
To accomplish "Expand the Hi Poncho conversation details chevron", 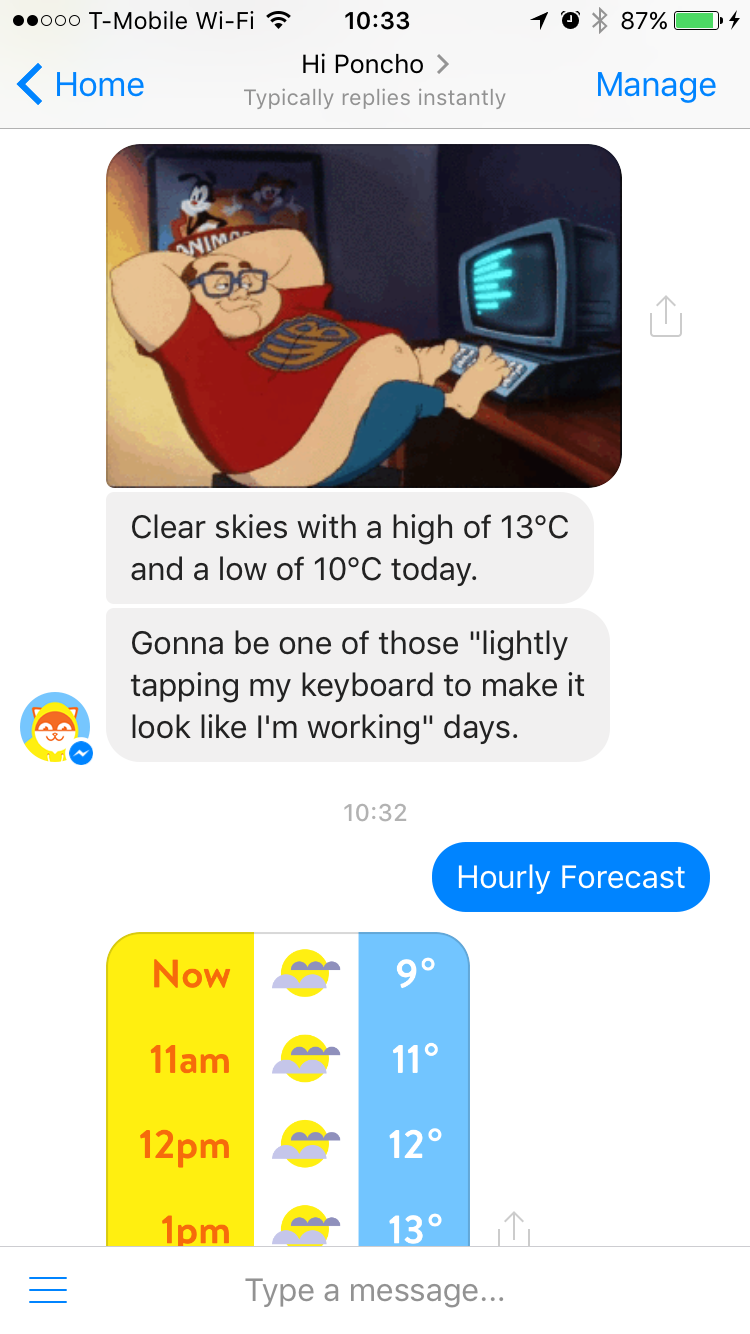I will tap(443, 64).
